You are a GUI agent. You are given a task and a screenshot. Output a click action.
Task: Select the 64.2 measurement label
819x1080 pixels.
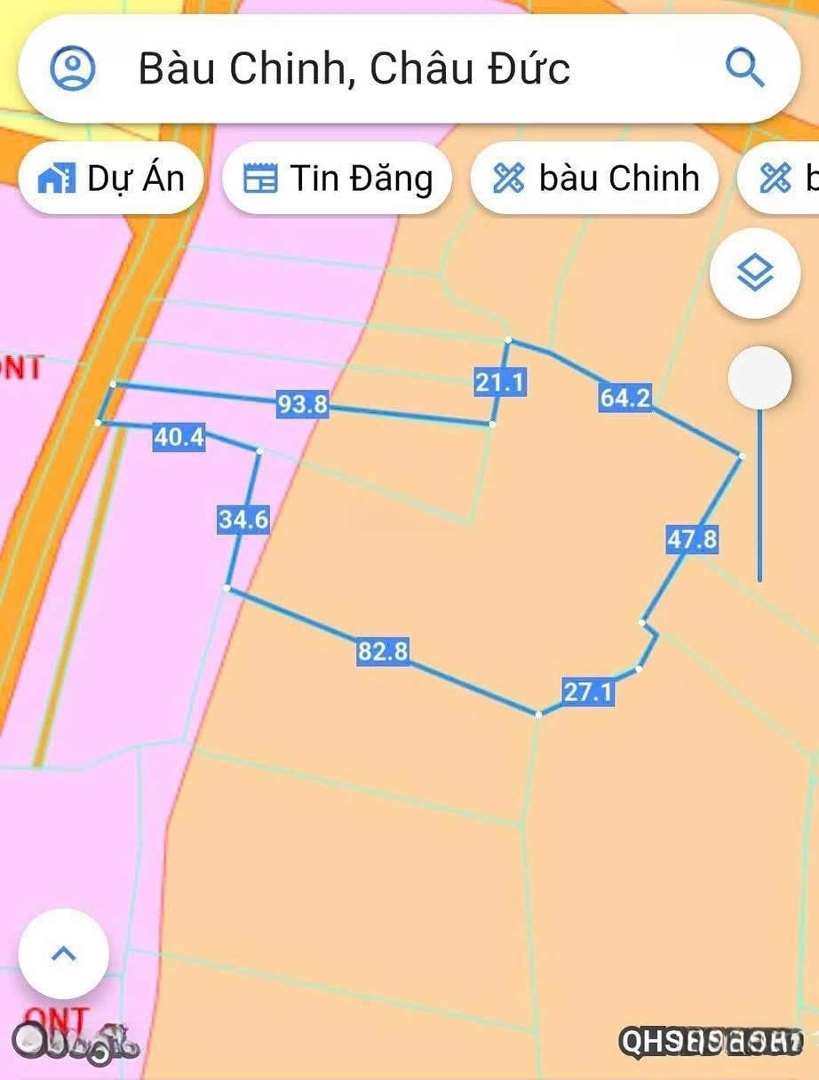point(624,397)
